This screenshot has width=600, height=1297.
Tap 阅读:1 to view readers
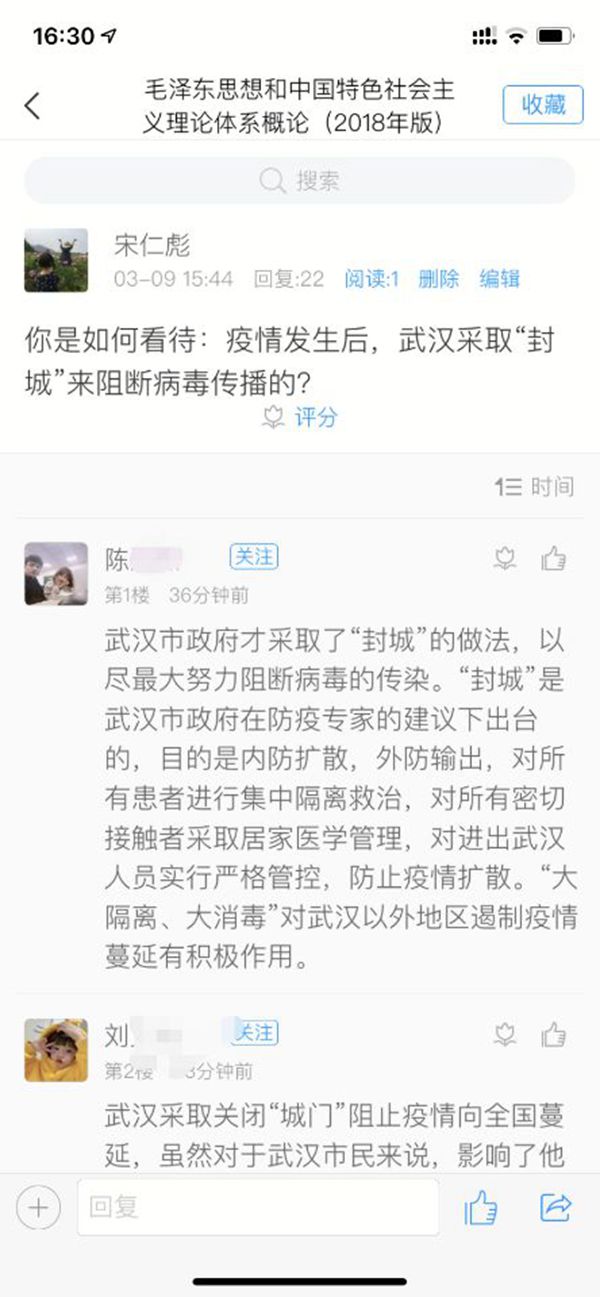371,279
